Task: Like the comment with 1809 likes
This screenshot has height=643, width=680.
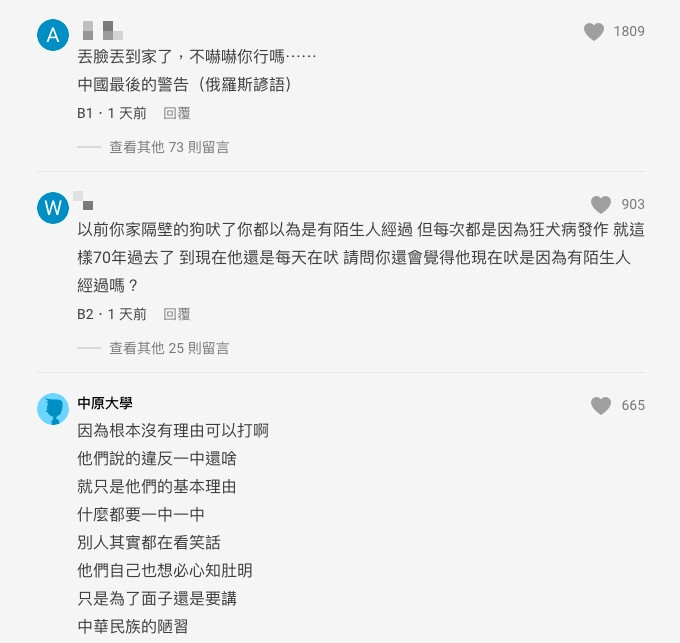Action: (x=594, y=32)
